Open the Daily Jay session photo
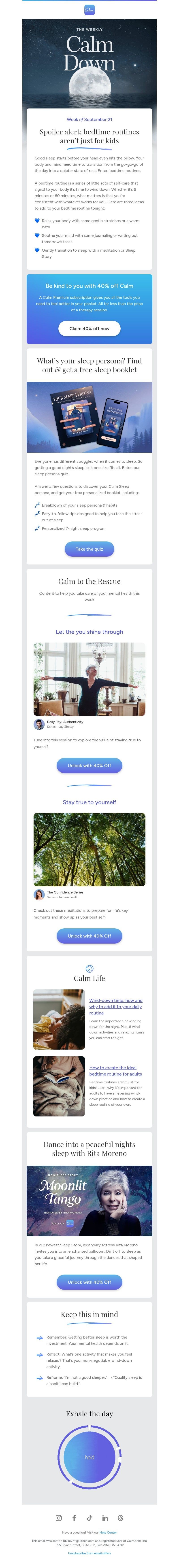This screenshot has height=1568, width=179. [89, 679]
